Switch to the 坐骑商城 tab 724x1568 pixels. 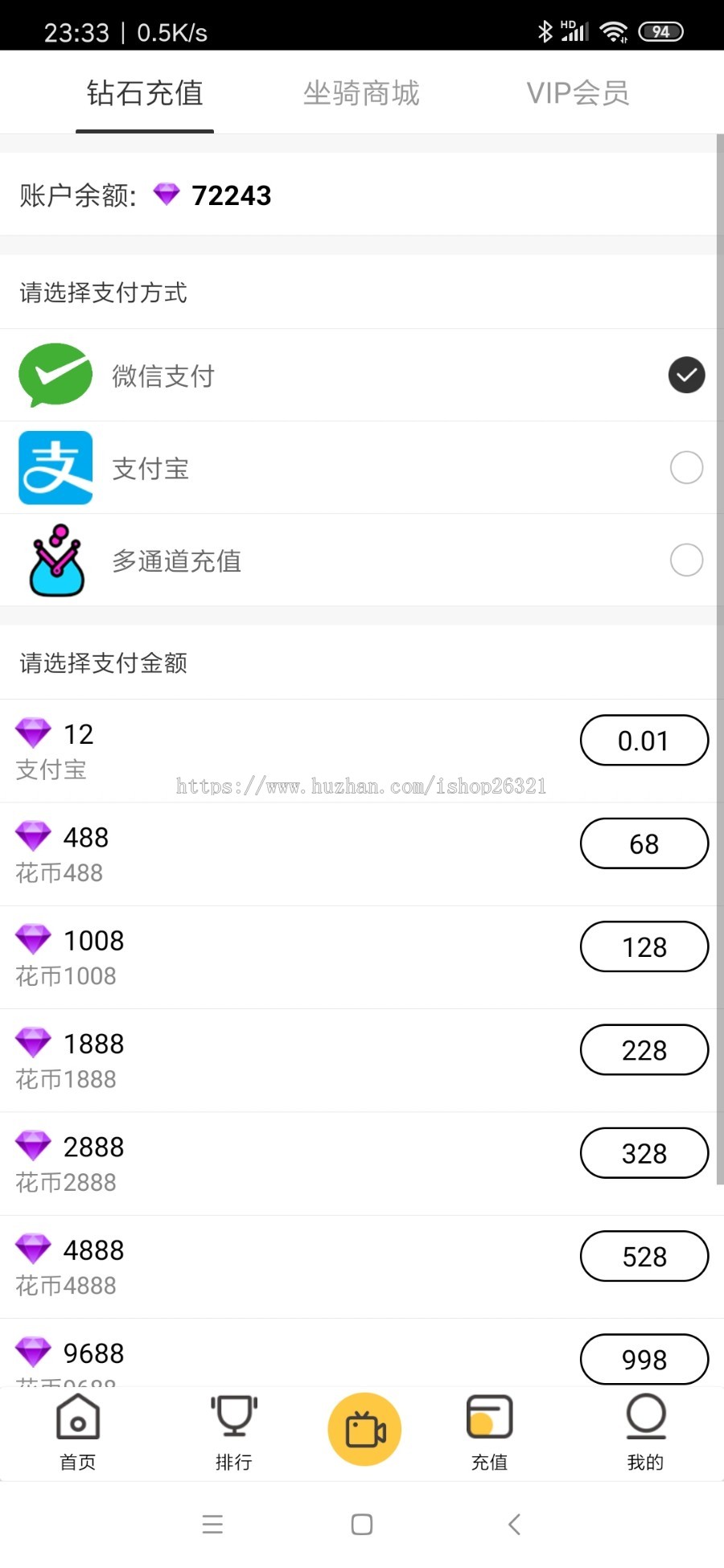pos(361,93)
